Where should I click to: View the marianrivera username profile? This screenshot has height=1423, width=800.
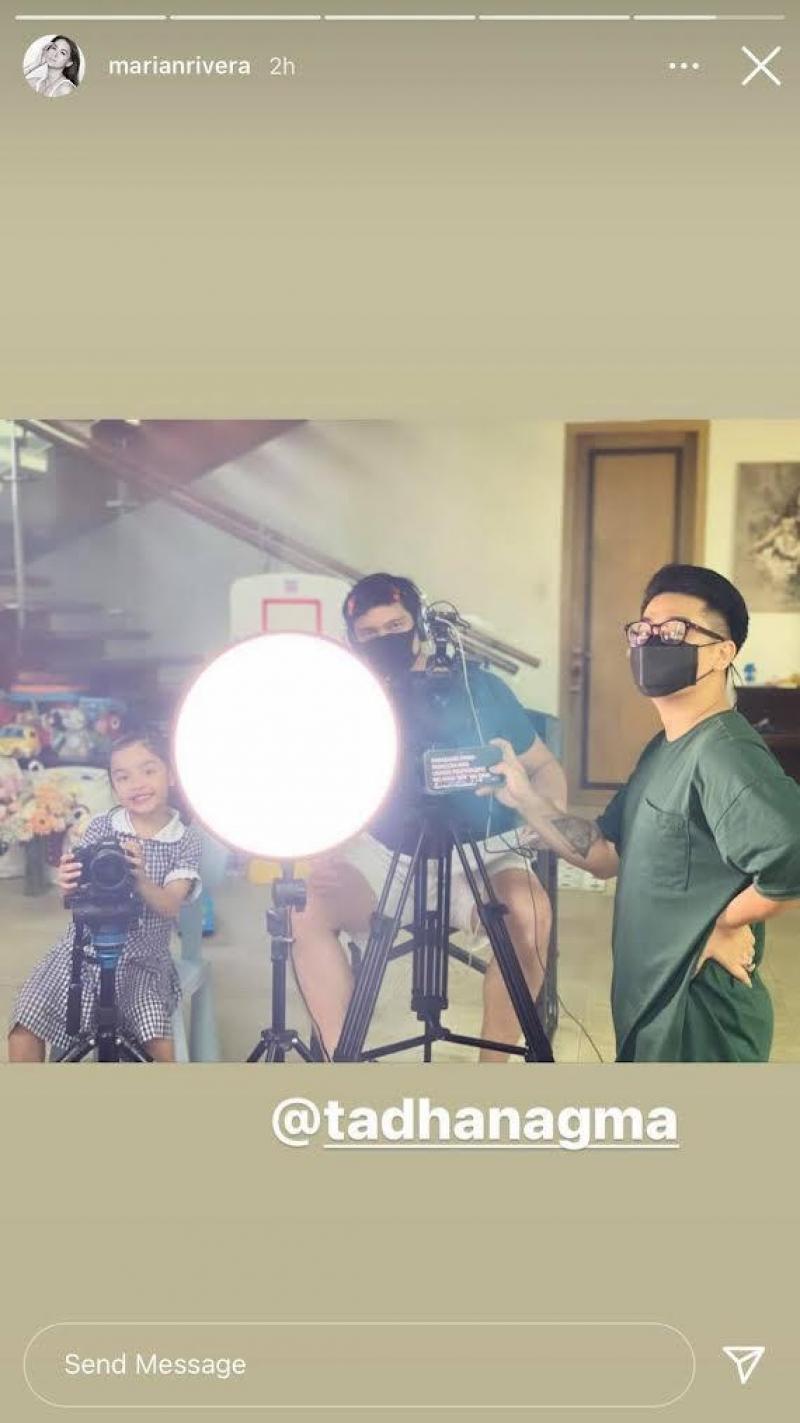[179, 67]
